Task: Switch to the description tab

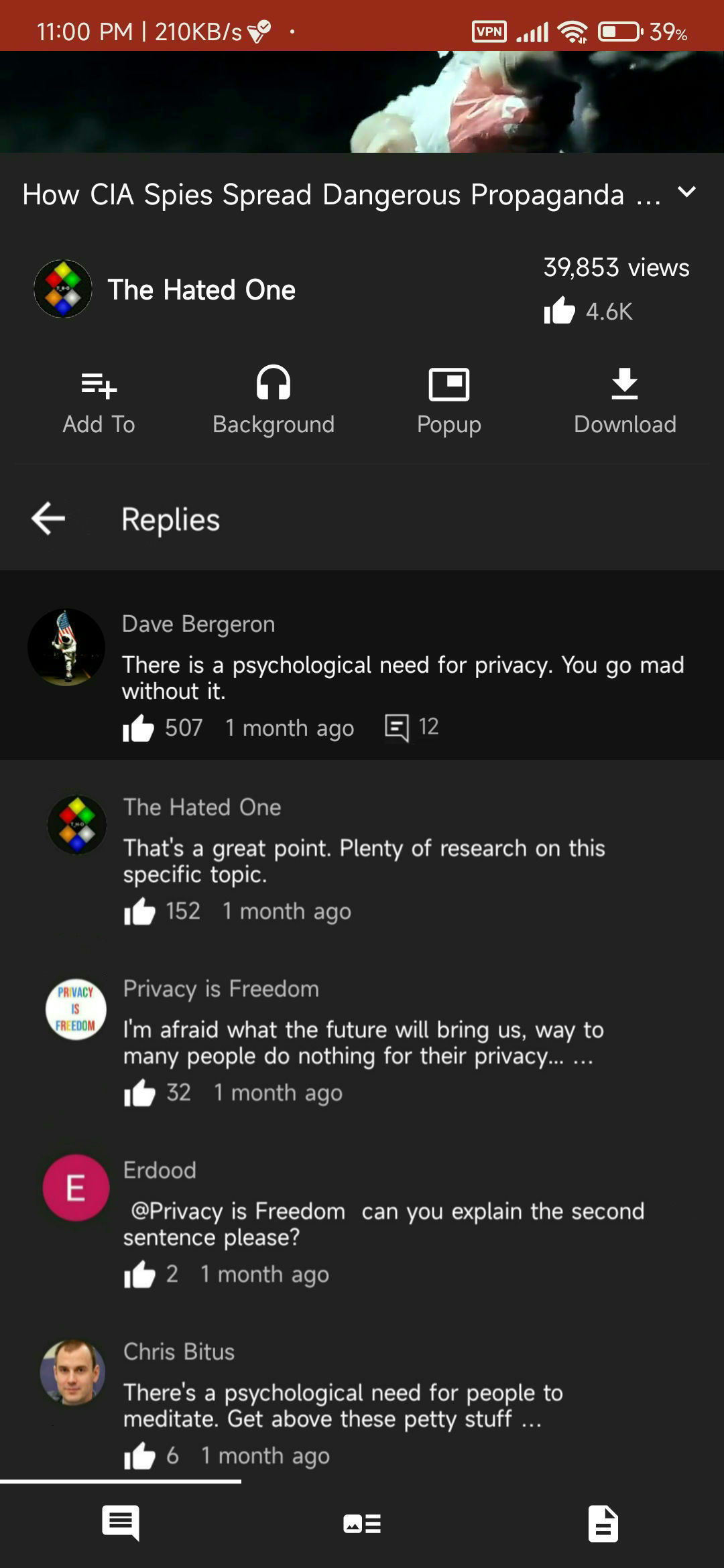Action: (x=603, y=1523)
